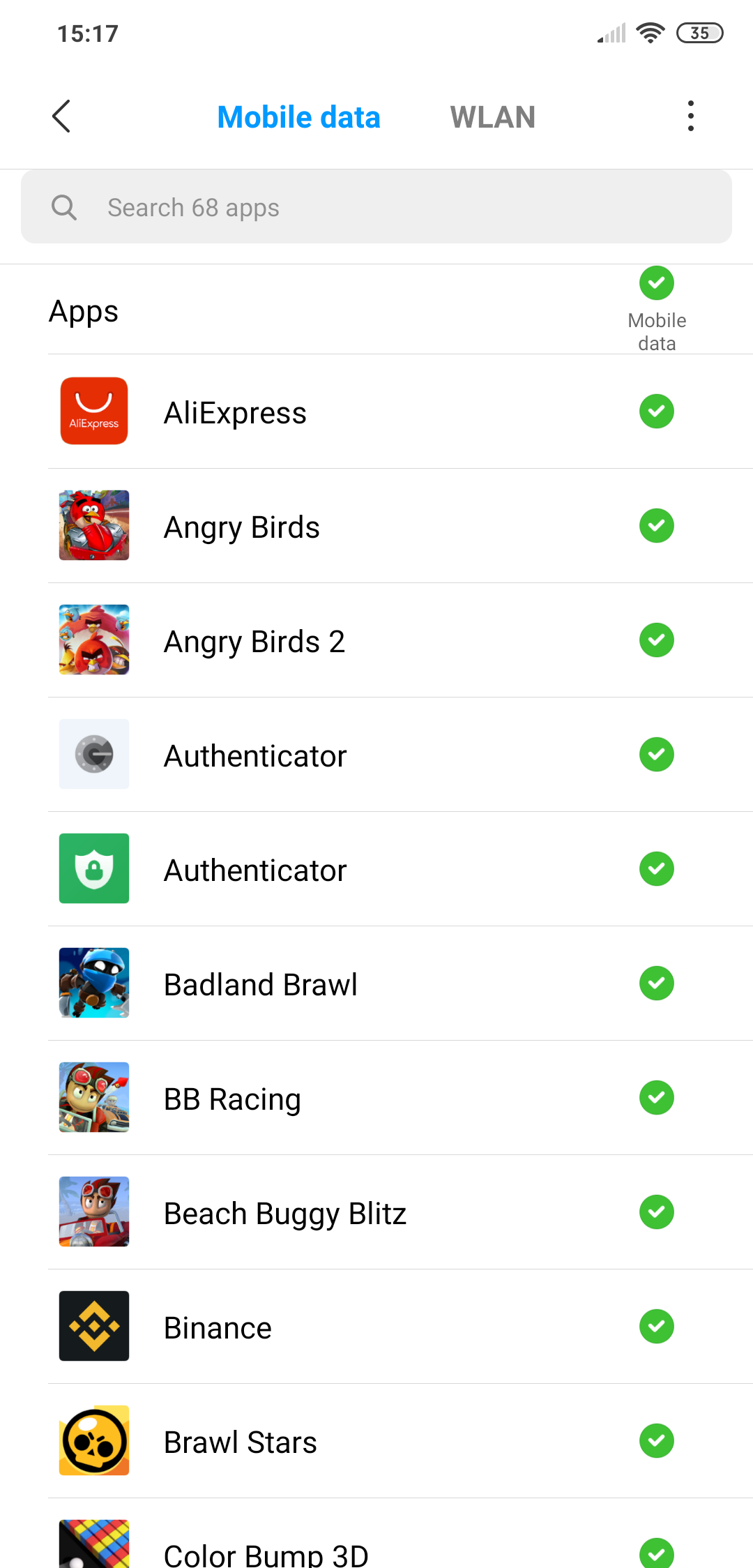Turn off mobile data for Binance
The width and height of the screenshot is (753, 1568).
pos(656,1327)
